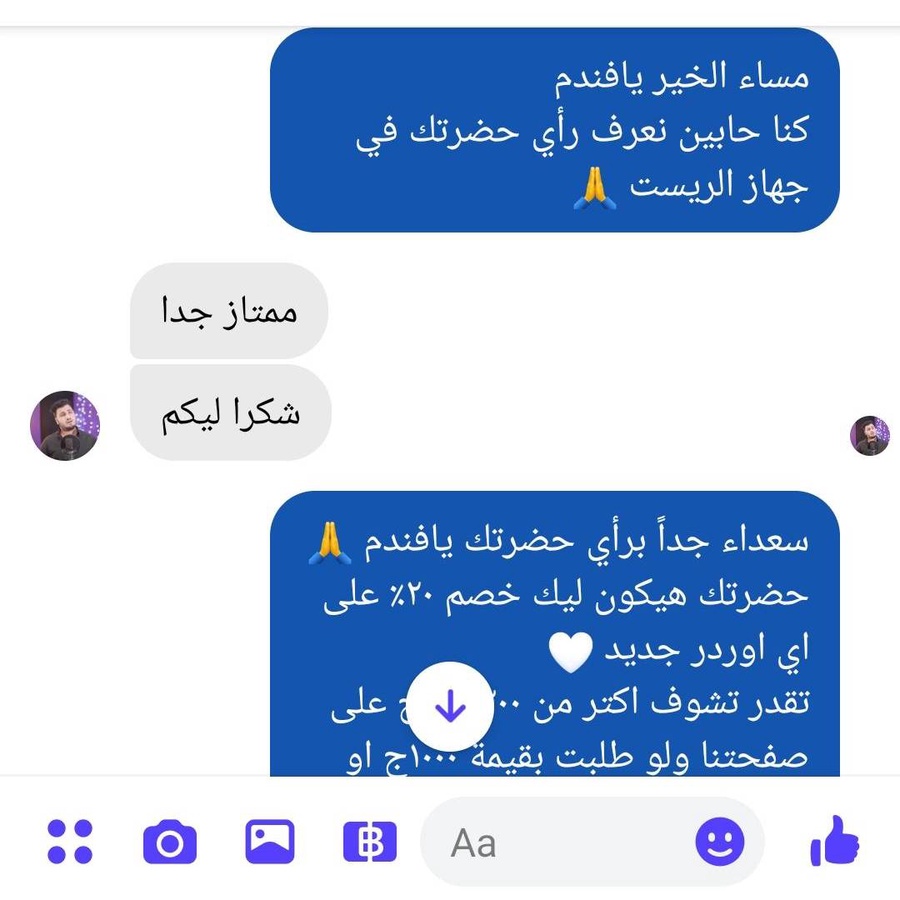Send a thumbs-up like
Image resolution: width=900 pixels, height=900 pixels.
coord(834,842)
